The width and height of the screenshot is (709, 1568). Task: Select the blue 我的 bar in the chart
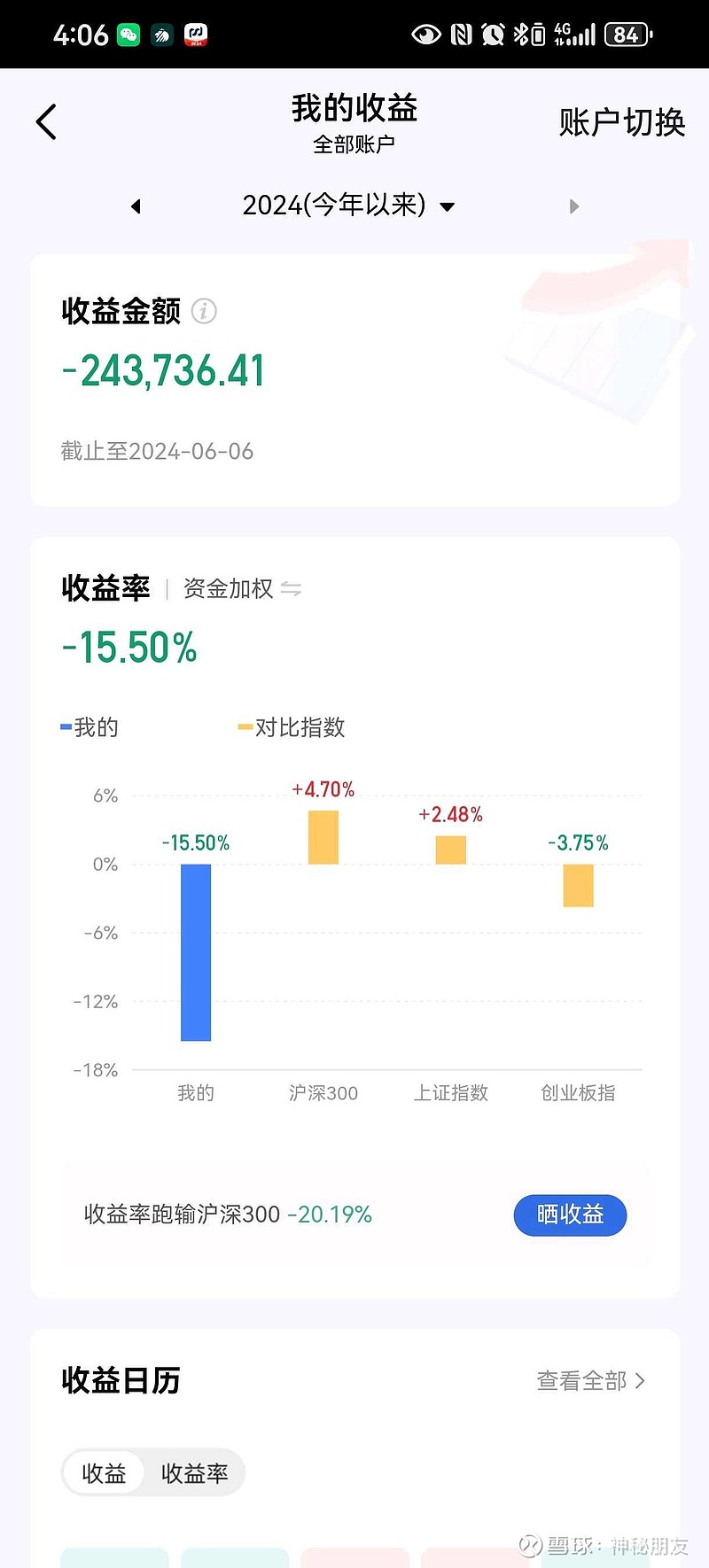196,952
